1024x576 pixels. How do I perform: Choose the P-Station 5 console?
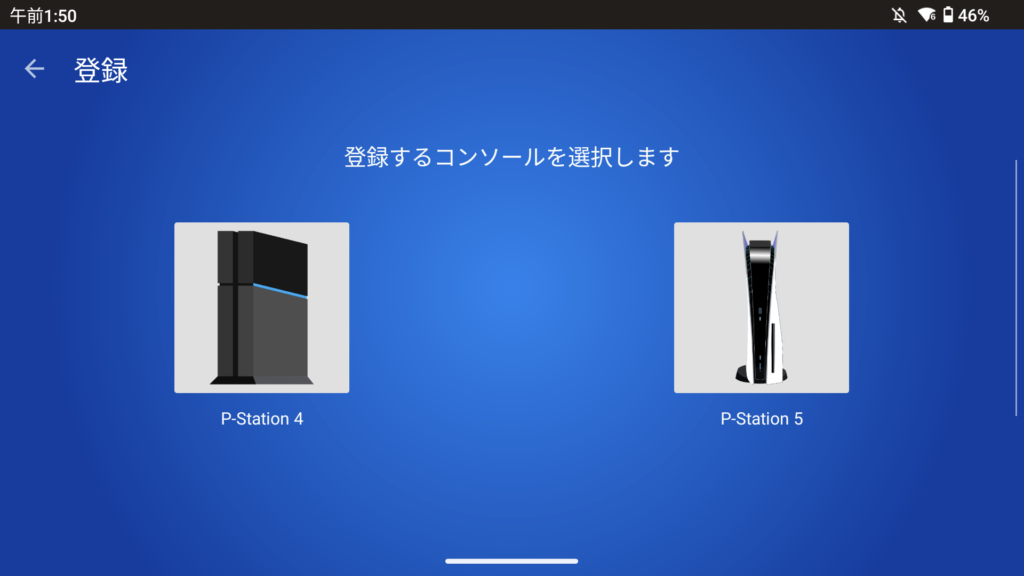coord(761,308)
